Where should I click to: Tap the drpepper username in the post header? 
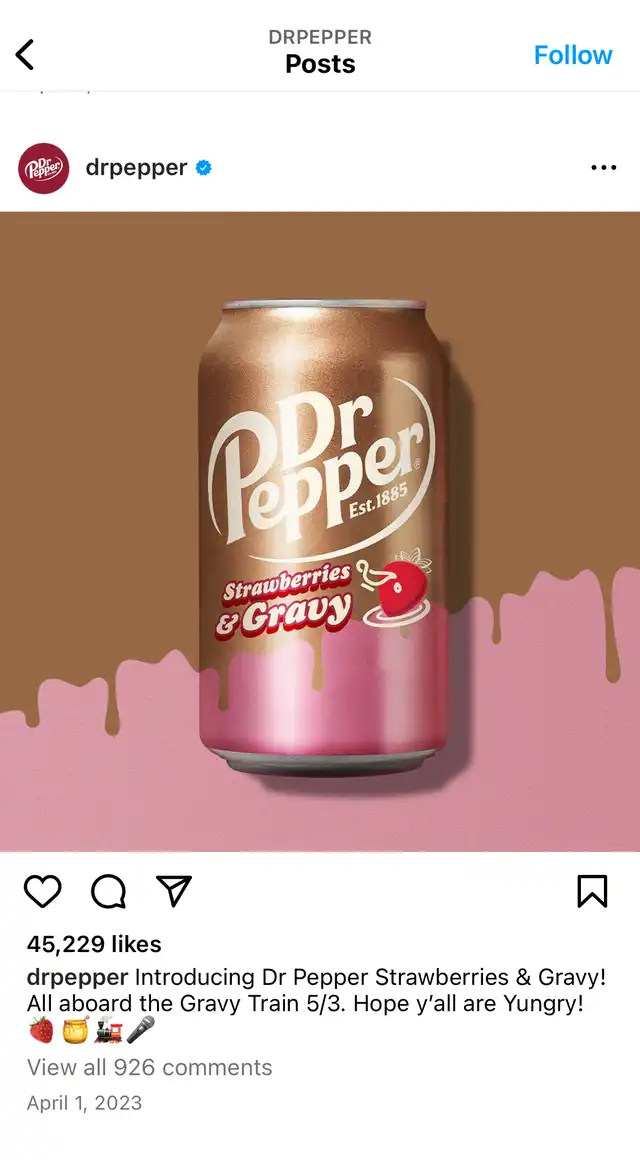click(x=136, y=168)
